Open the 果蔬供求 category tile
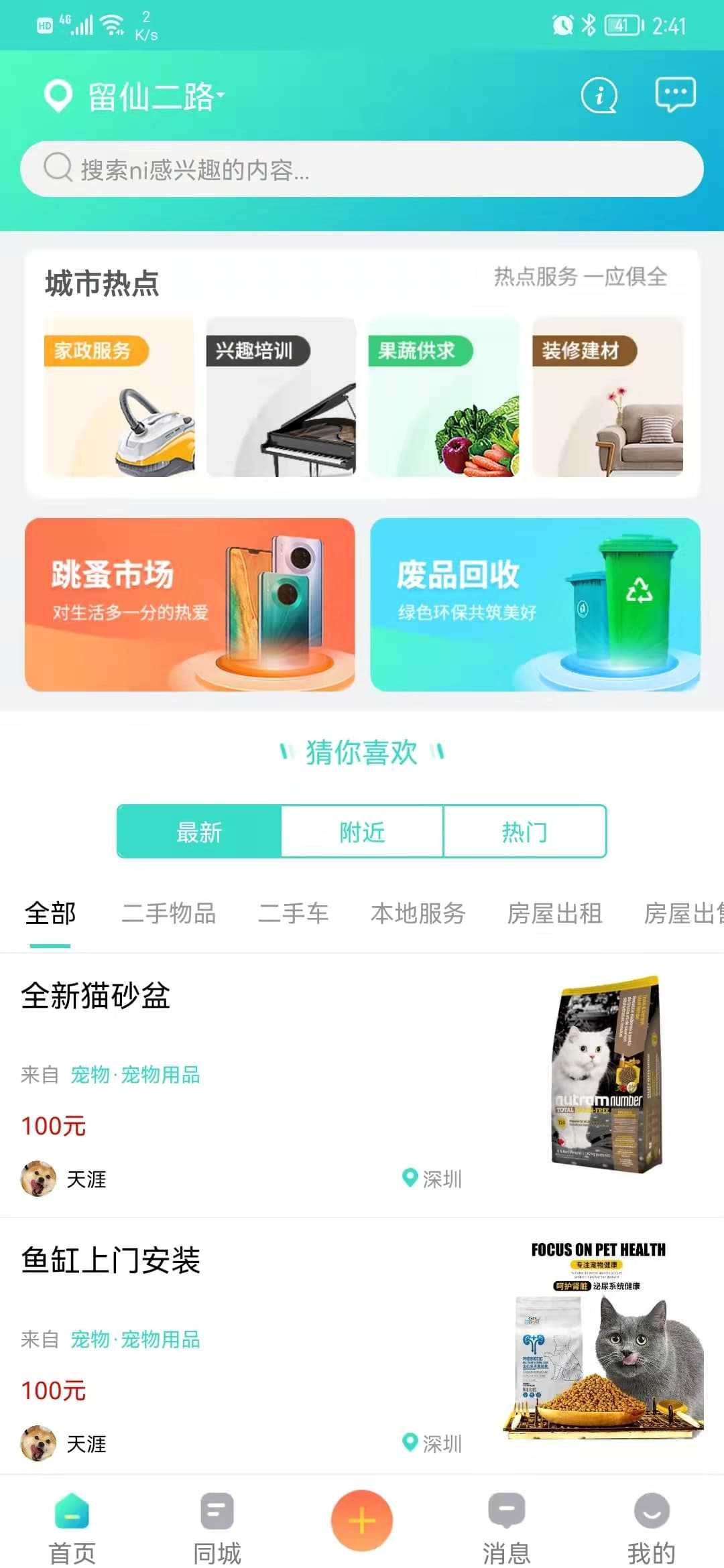 (x=444, y=397)
